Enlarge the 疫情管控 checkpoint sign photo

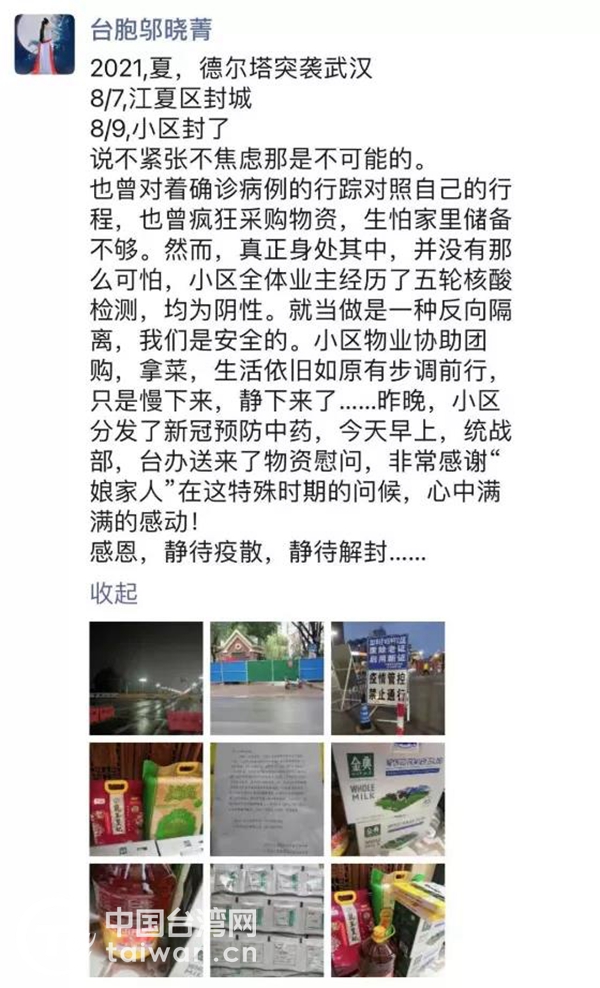[388, 678]
